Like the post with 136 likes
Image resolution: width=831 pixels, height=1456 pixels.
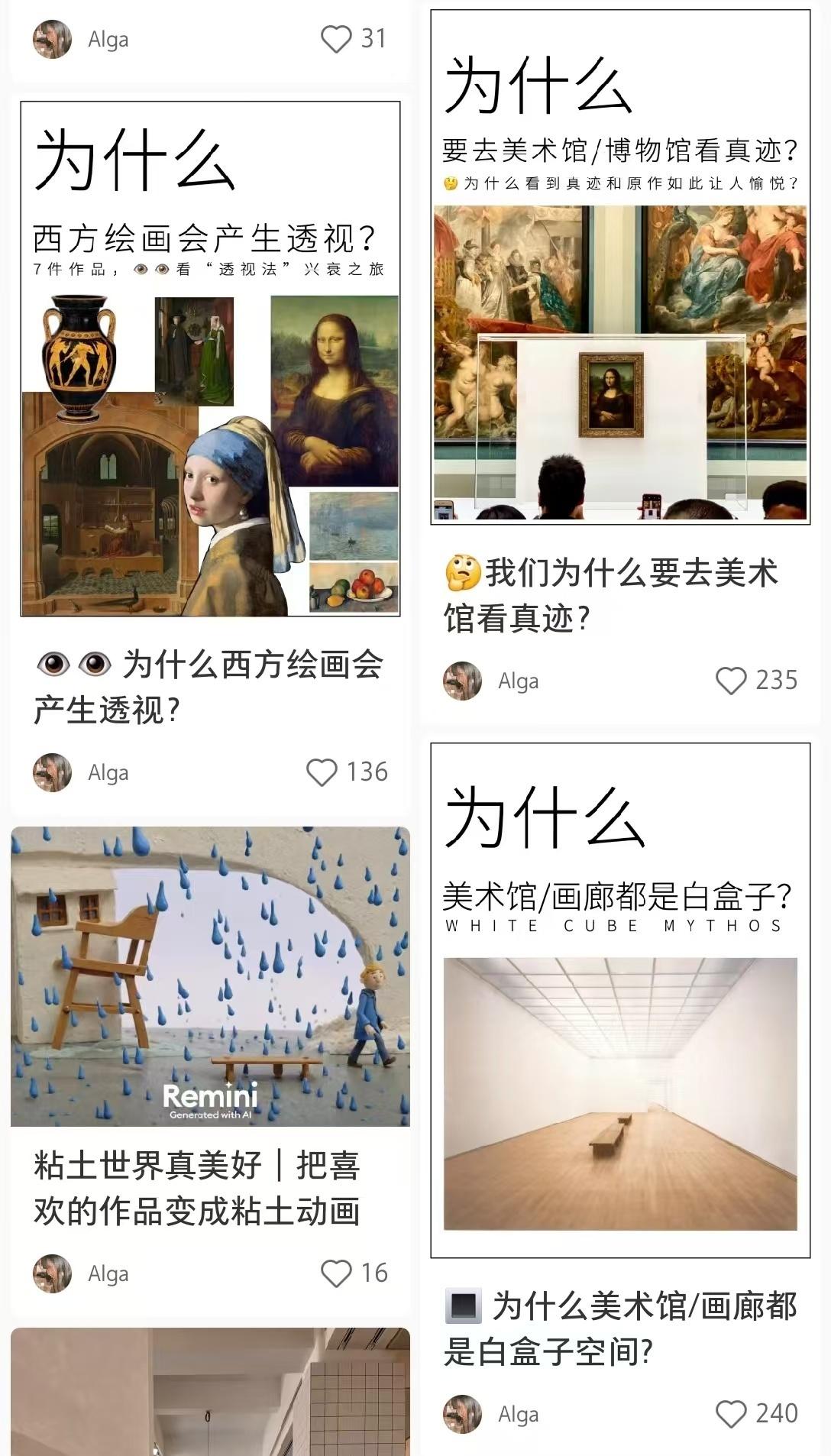click(x=322, y=772)
